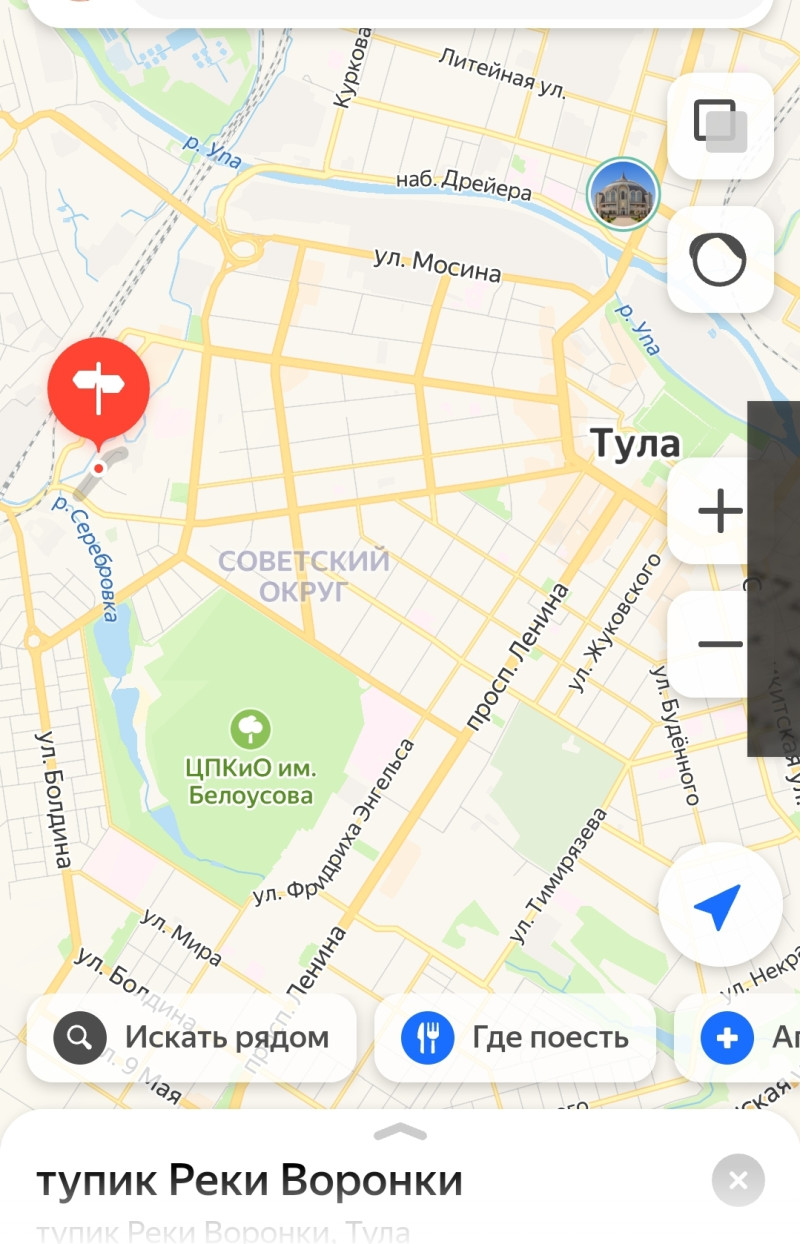
Task: Open the round photo place marker
Action: tap(623, 194)
